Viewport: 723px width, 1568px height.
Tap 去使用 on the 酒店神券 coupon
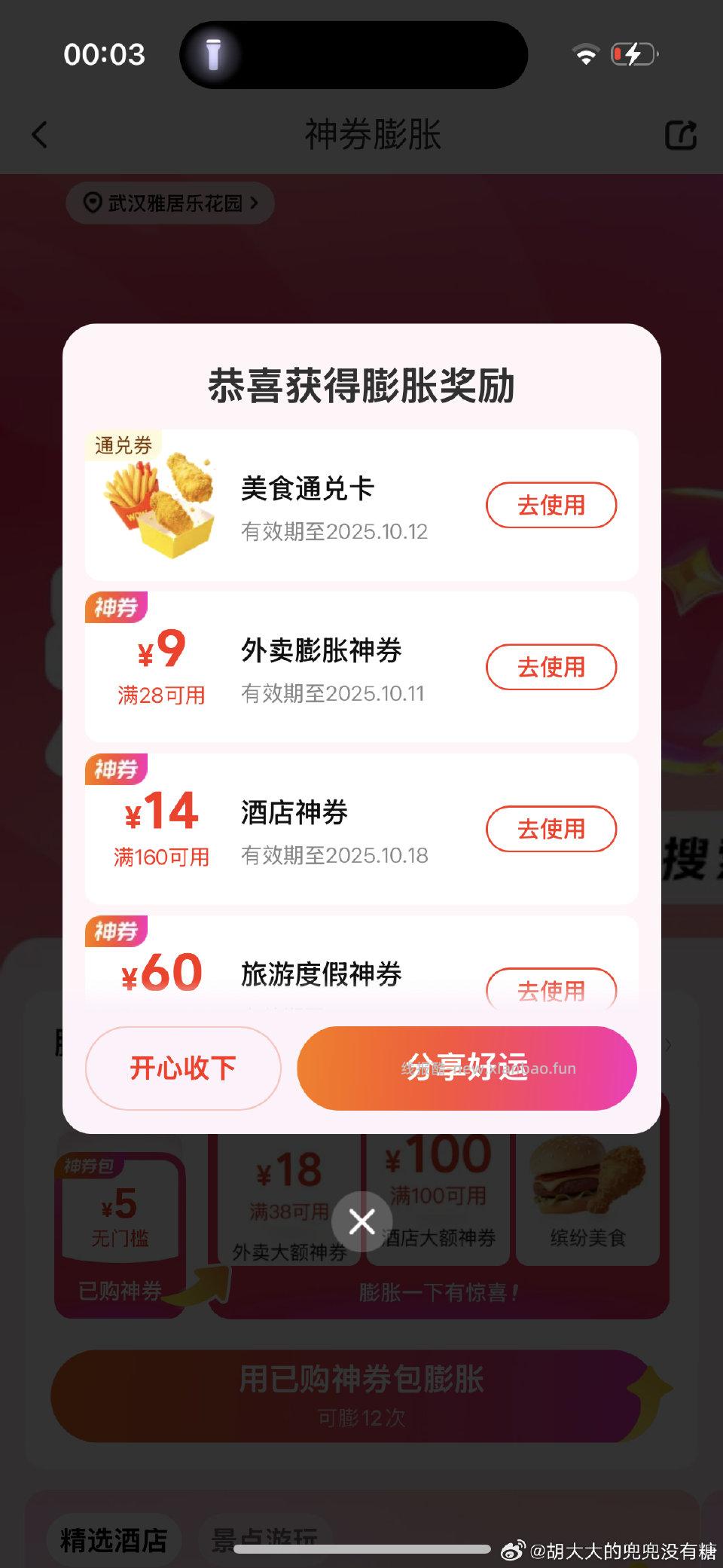[551, 829]
